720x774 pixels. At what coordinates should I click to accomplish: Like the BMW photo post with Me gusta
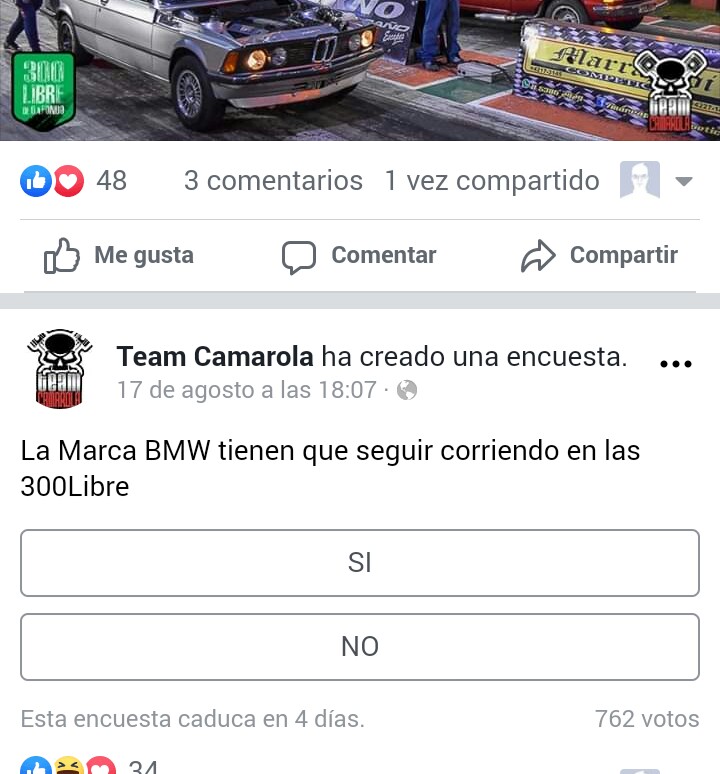119,256
